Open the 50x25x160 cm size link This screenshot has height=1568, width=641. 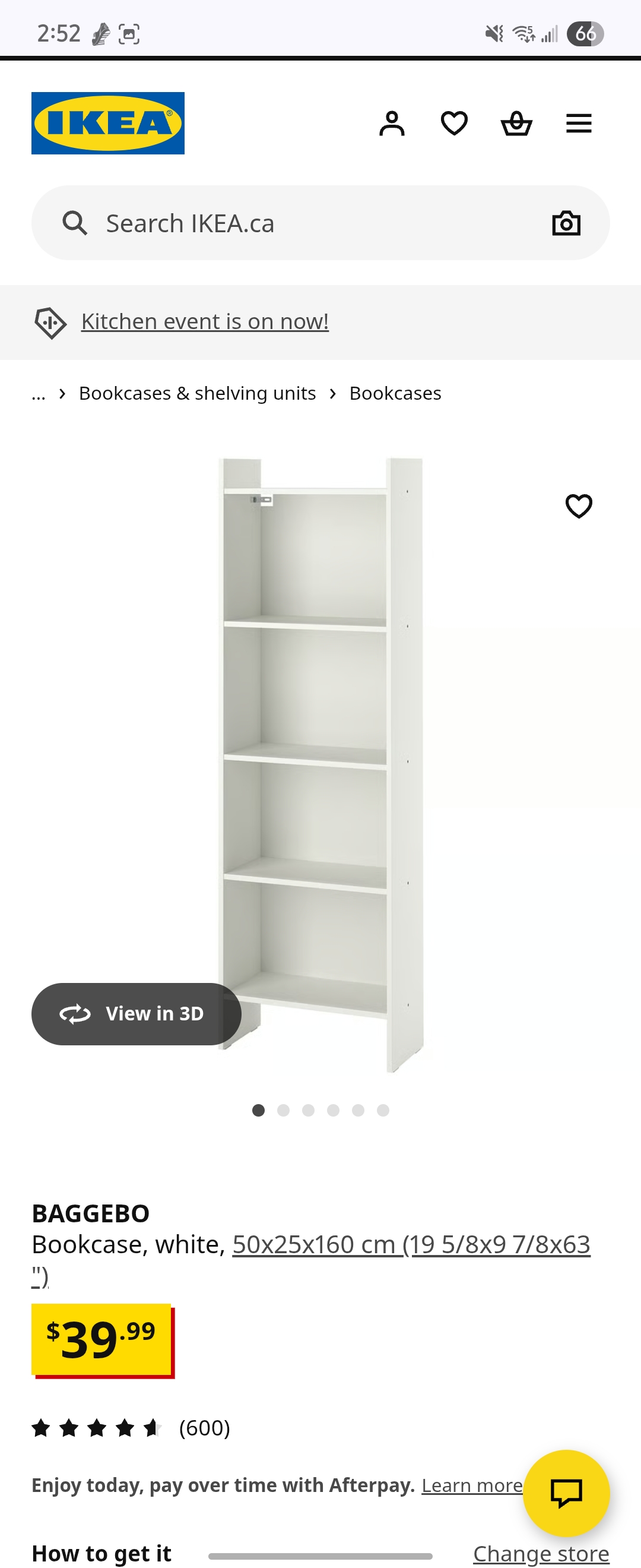coord(411,1245)
